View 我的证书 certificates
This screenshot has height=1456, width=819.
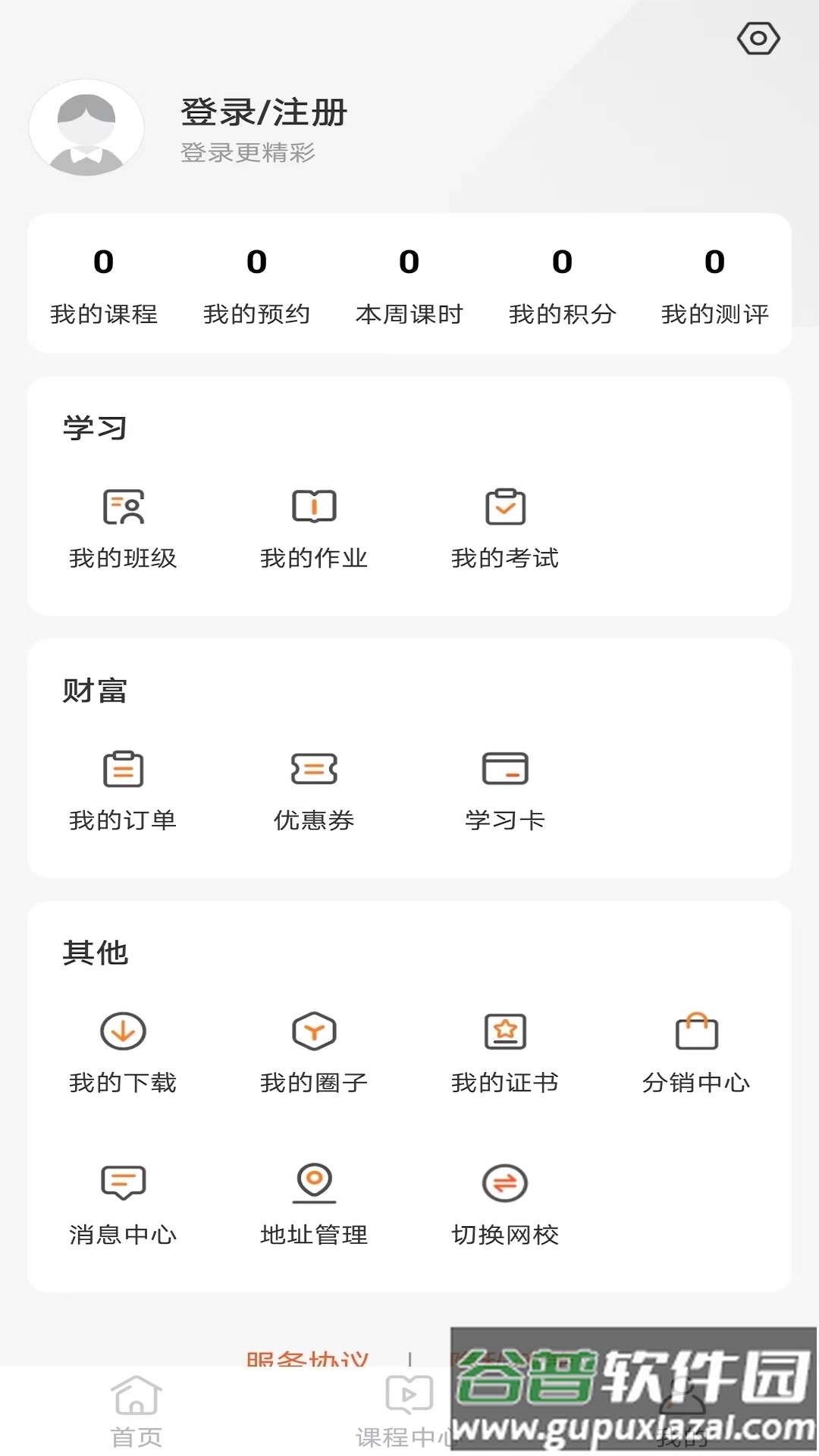point(505,1054)
